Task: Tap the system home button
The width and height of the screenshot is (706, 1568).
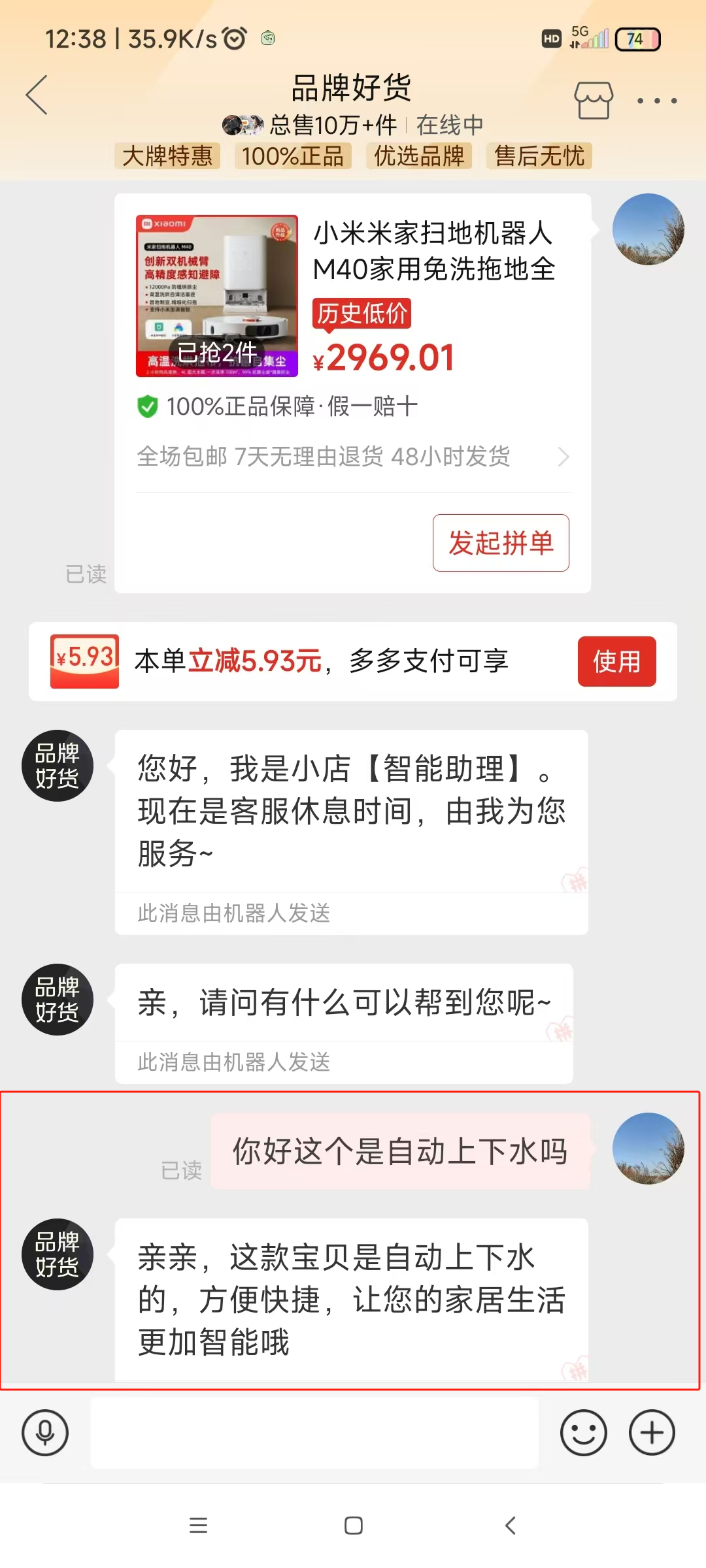Action: pyautogui.click(x=354, y=1526)
